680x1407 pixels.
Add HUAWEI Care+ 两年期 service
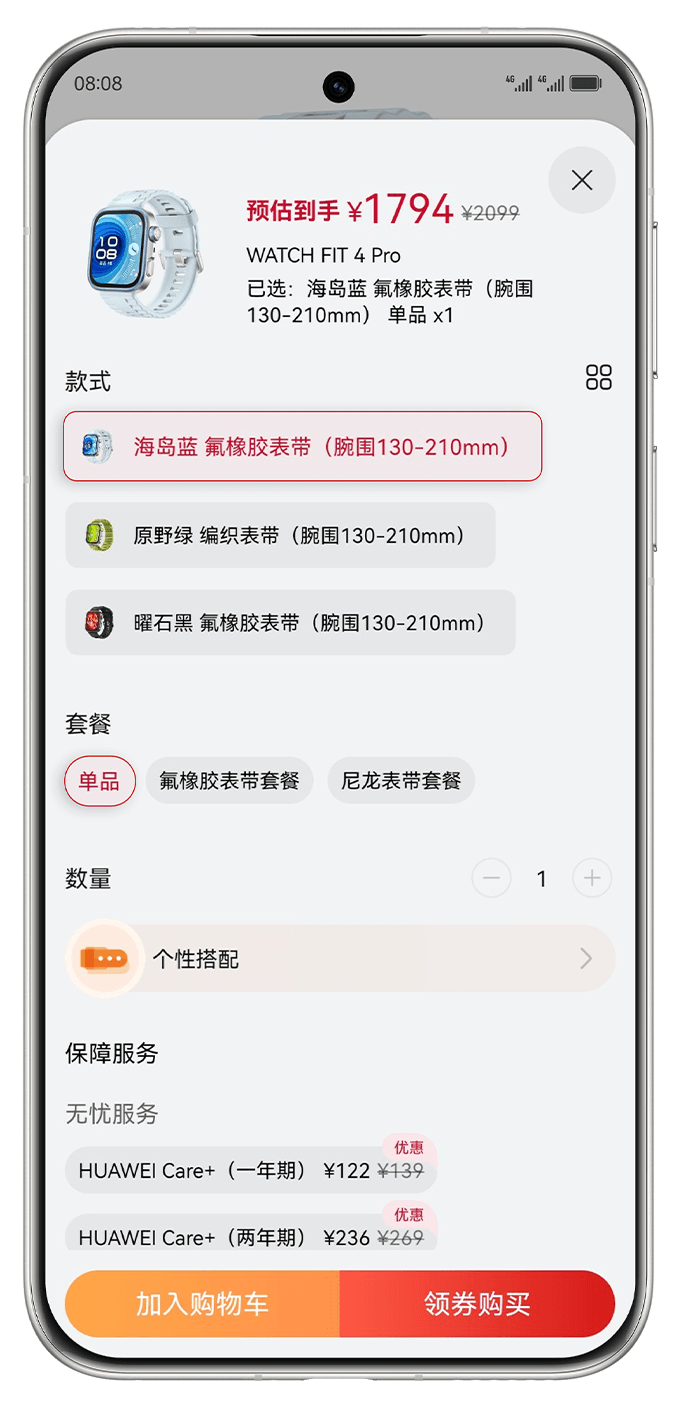(250, 1236)
